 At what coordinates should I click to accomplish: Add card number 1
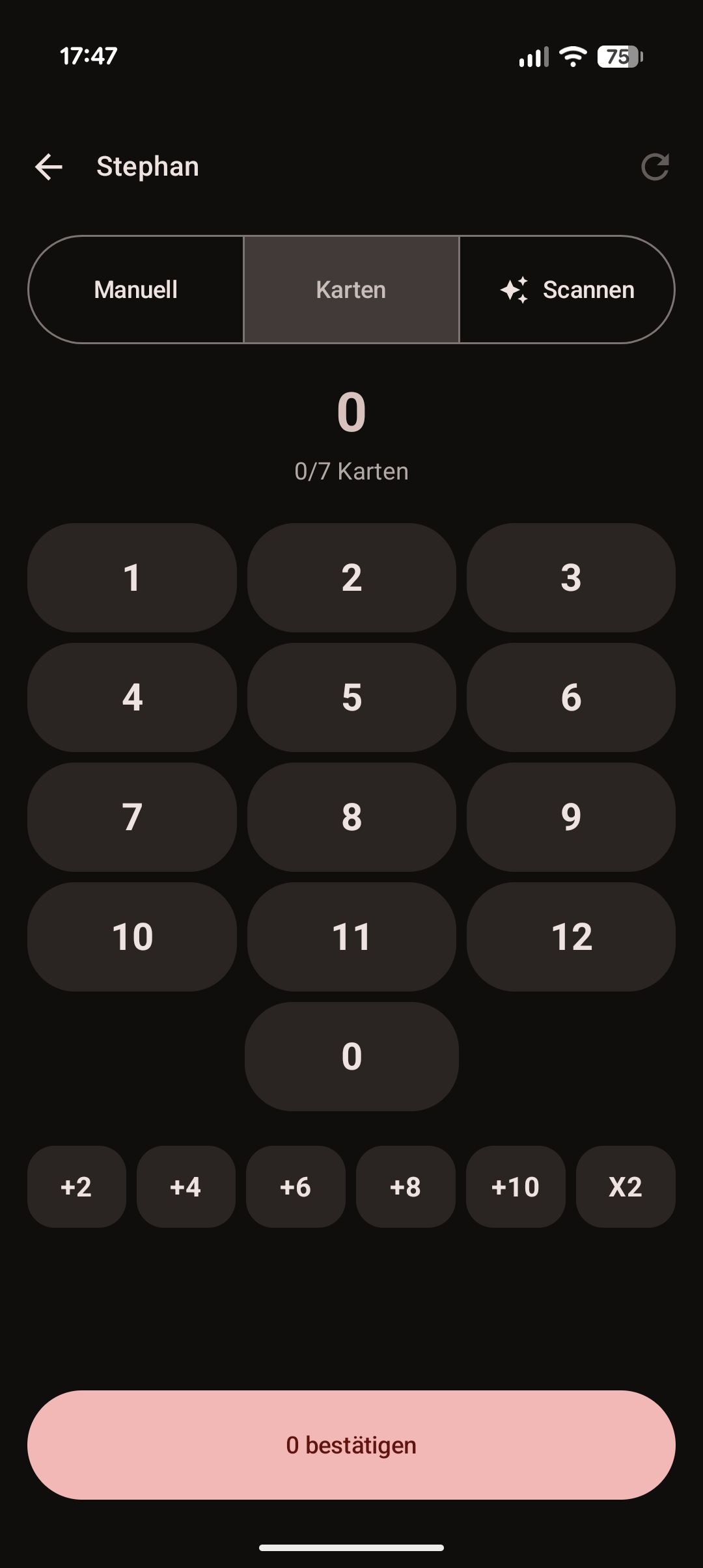132,578
